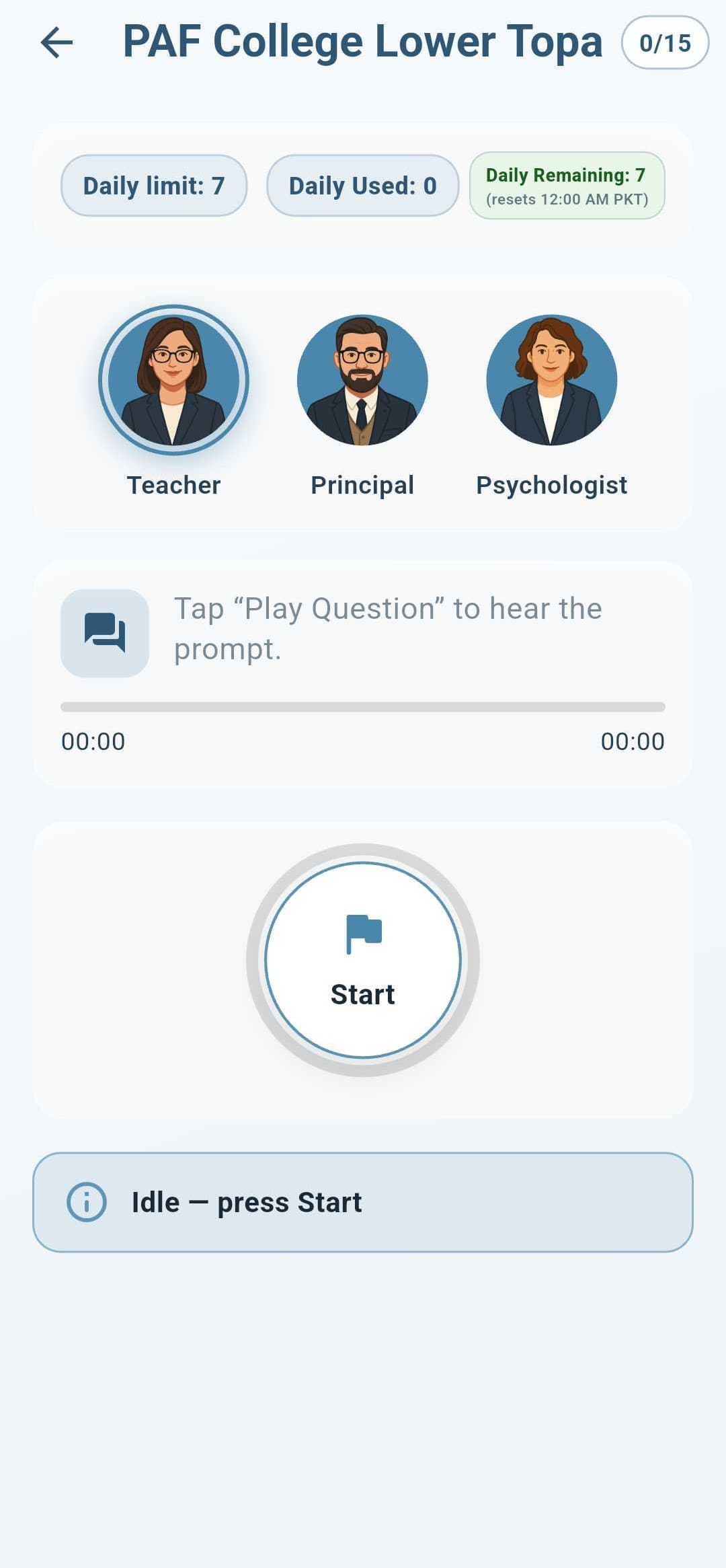Tap the 0/15 progress badge
This screenshot has width=726, height=1568.
click(x=664, y=43)
